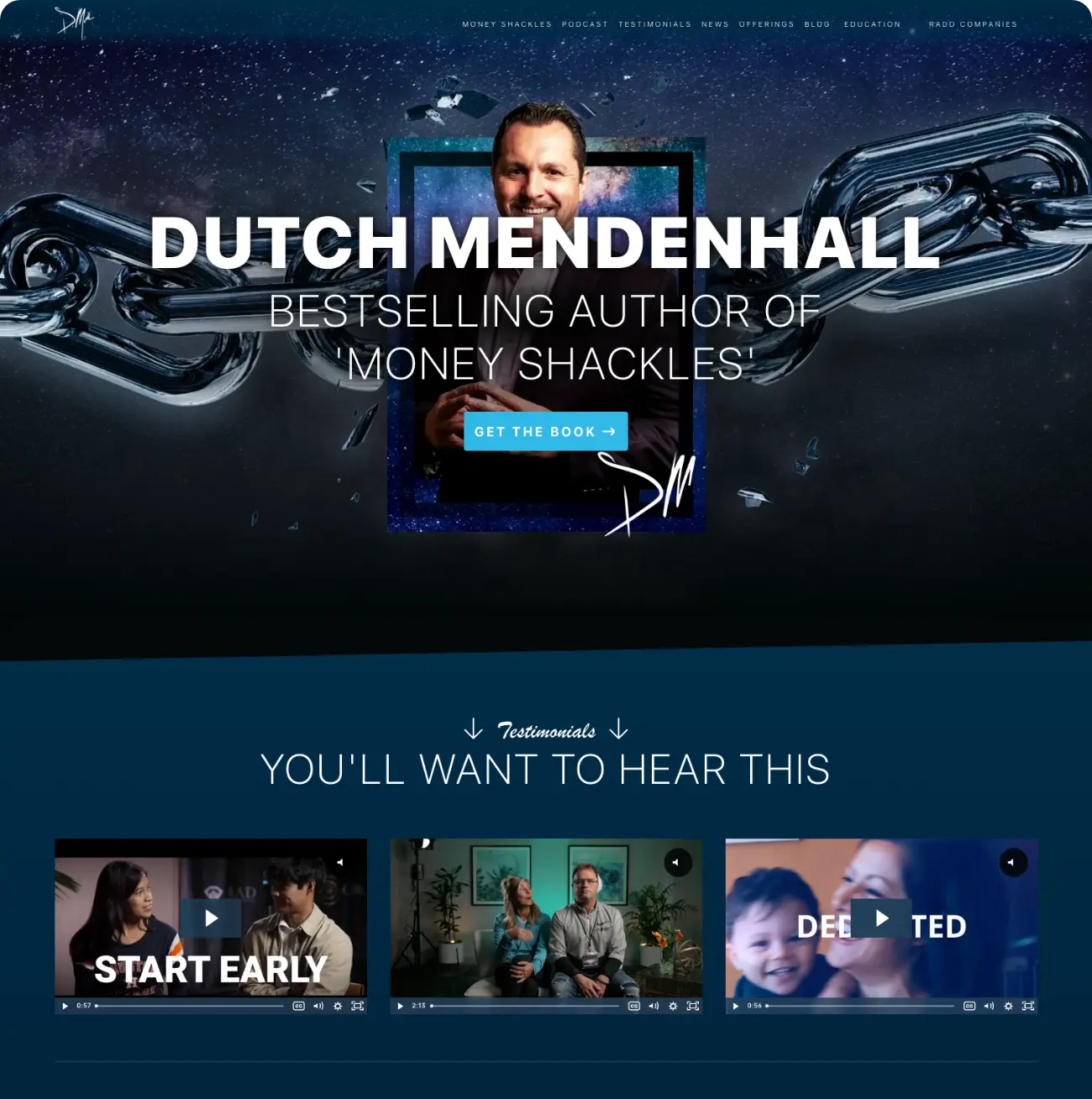Screen dimensions: 1092x1099
Task: Open the DM logo home link
Action: (x=74, y=23)
